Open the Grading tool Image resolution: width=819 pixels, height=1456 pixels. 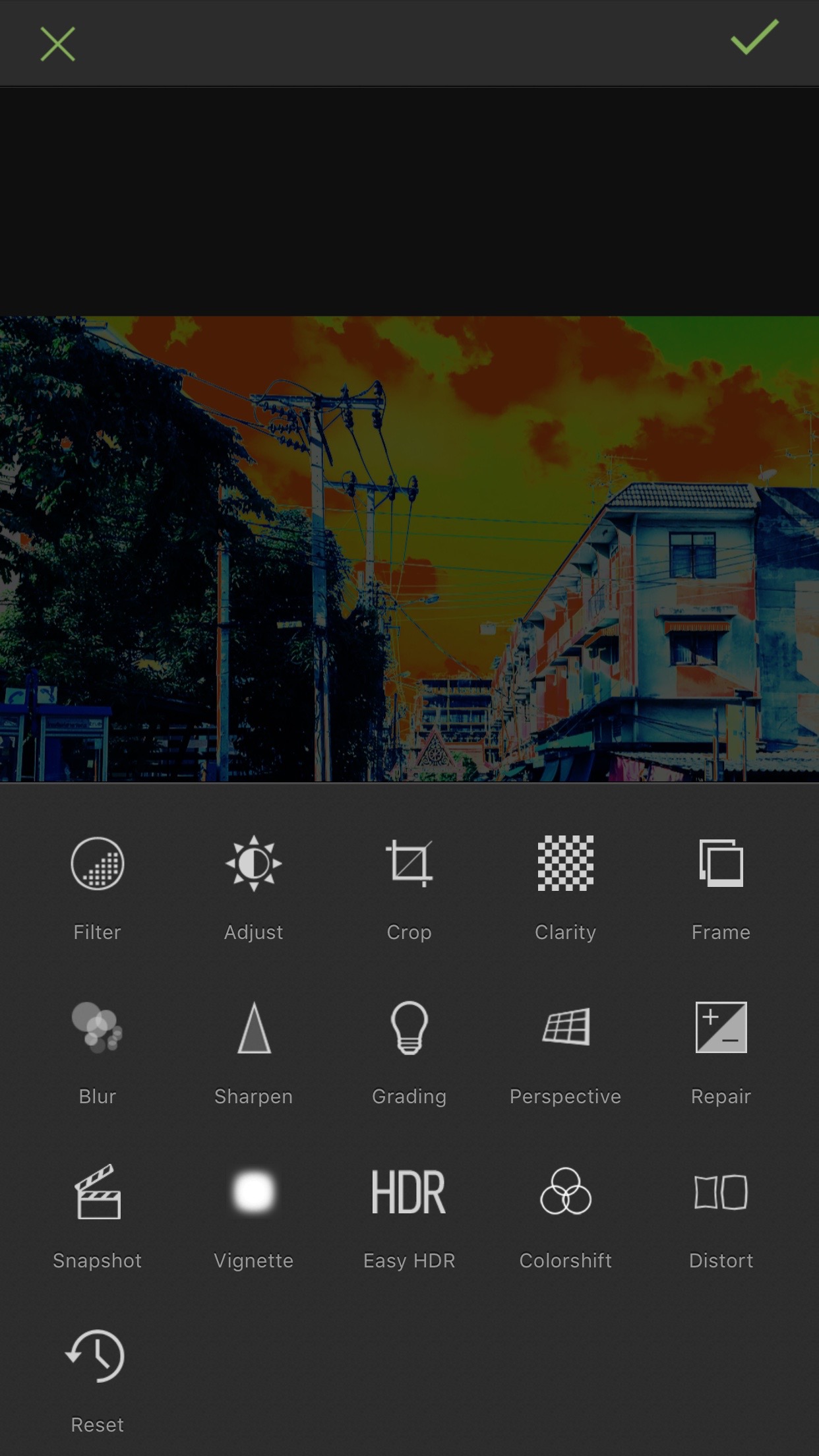[x=409, y=1027]
